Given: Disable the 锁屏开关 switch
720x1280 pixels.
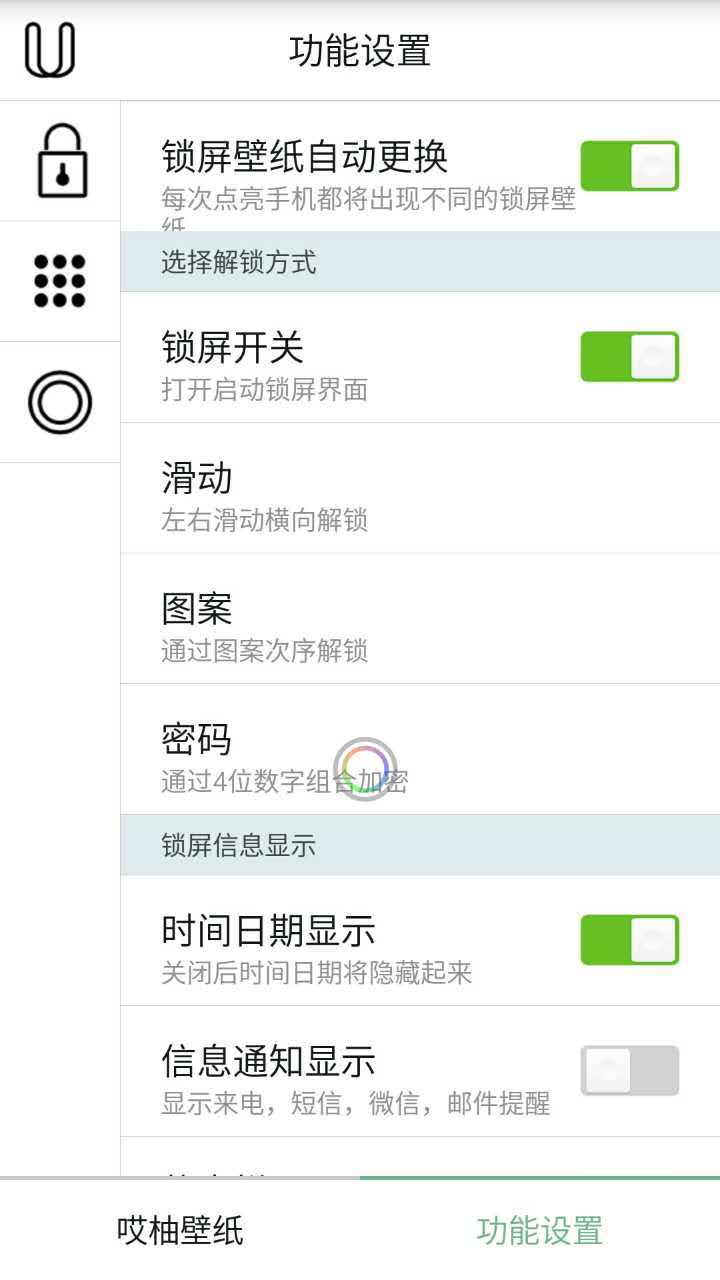Looking at the screenshot, I should point(629,357).
